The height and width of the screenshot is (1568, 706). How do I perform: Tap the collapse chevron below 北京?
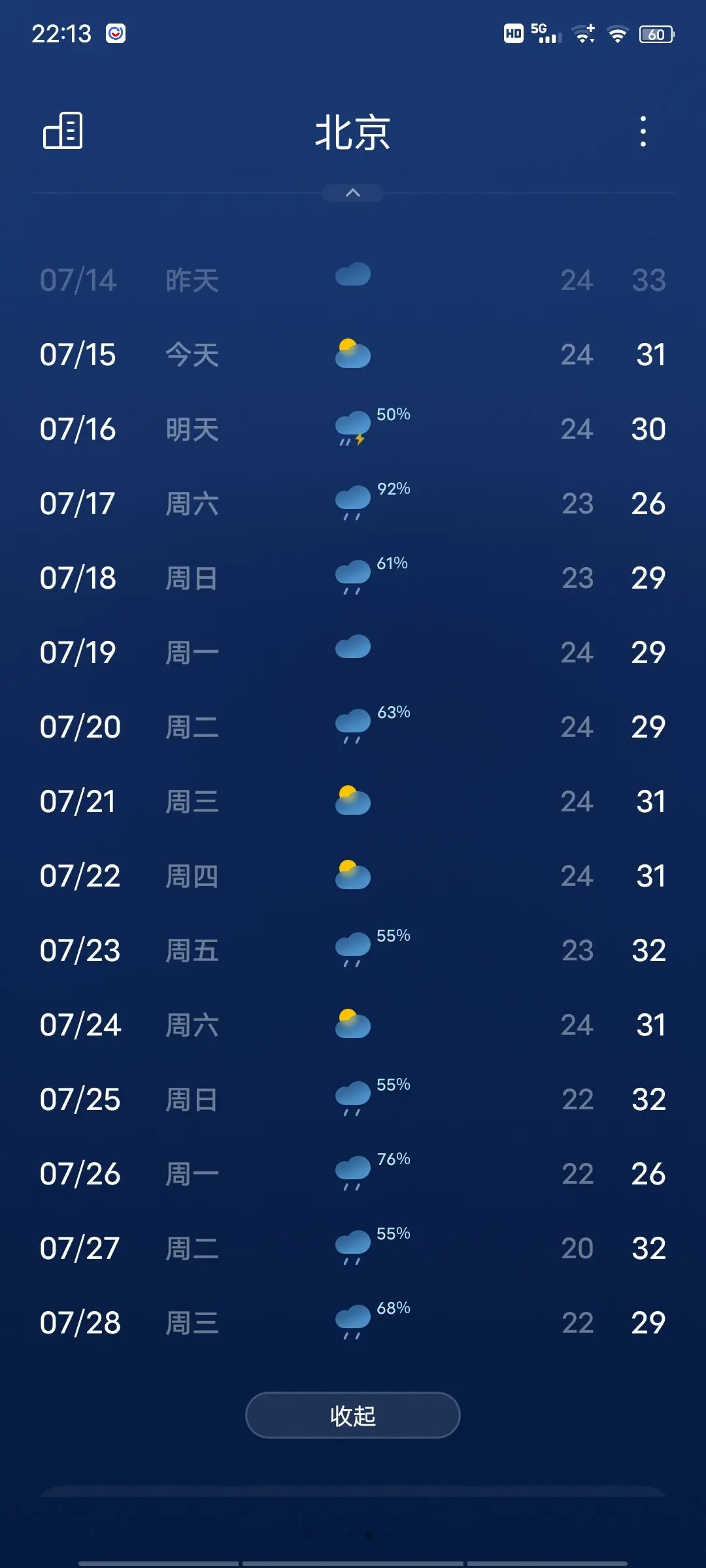pyautogui.click(x=353, y=193)
